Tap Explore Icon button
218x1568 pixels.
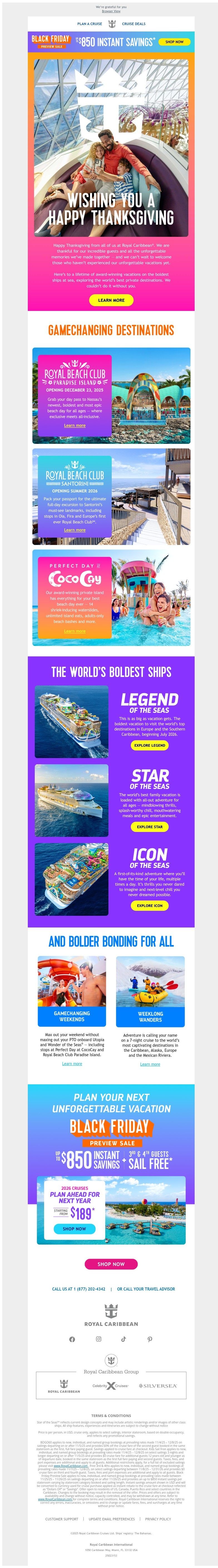point(149,905)
